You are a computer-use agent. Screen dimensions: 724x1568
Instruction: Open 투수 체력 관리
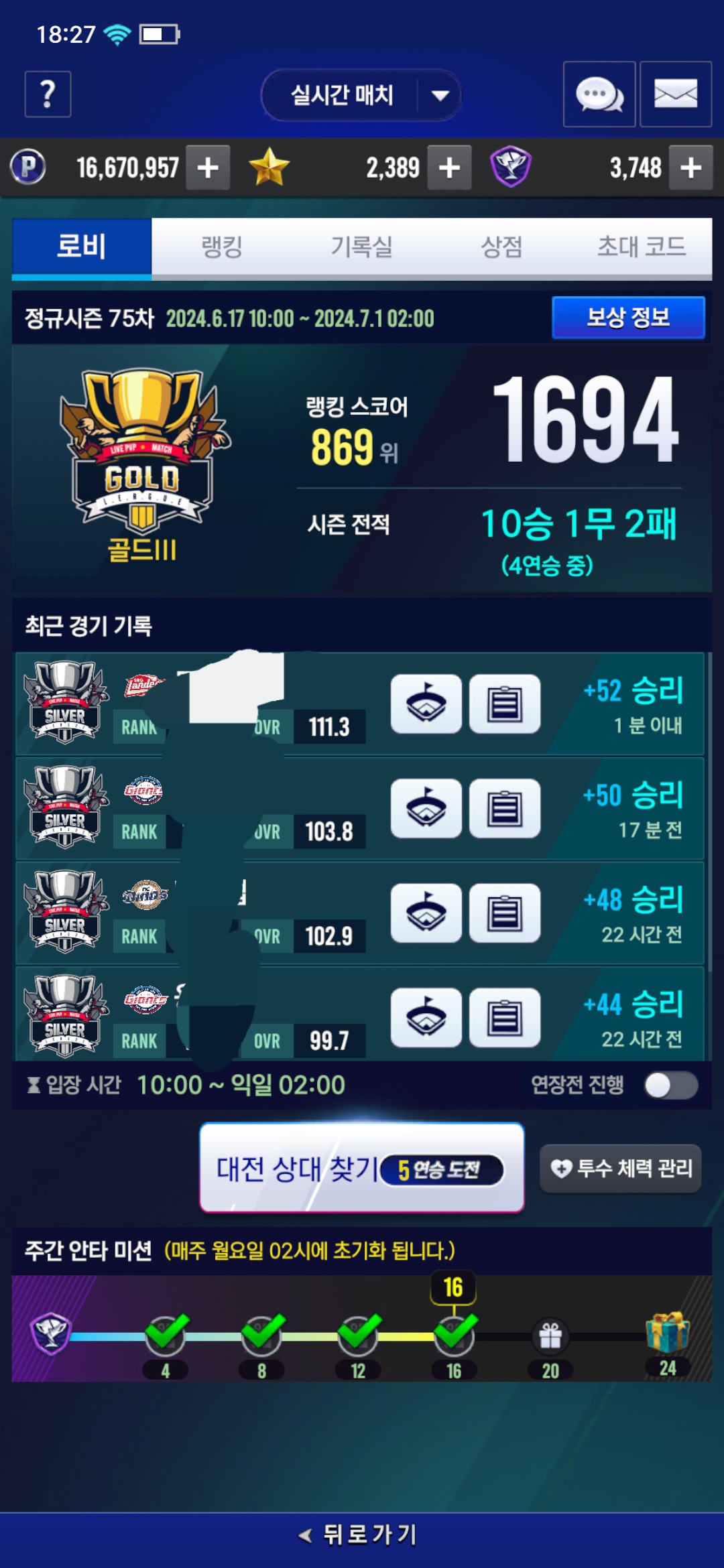[621, 1169]
